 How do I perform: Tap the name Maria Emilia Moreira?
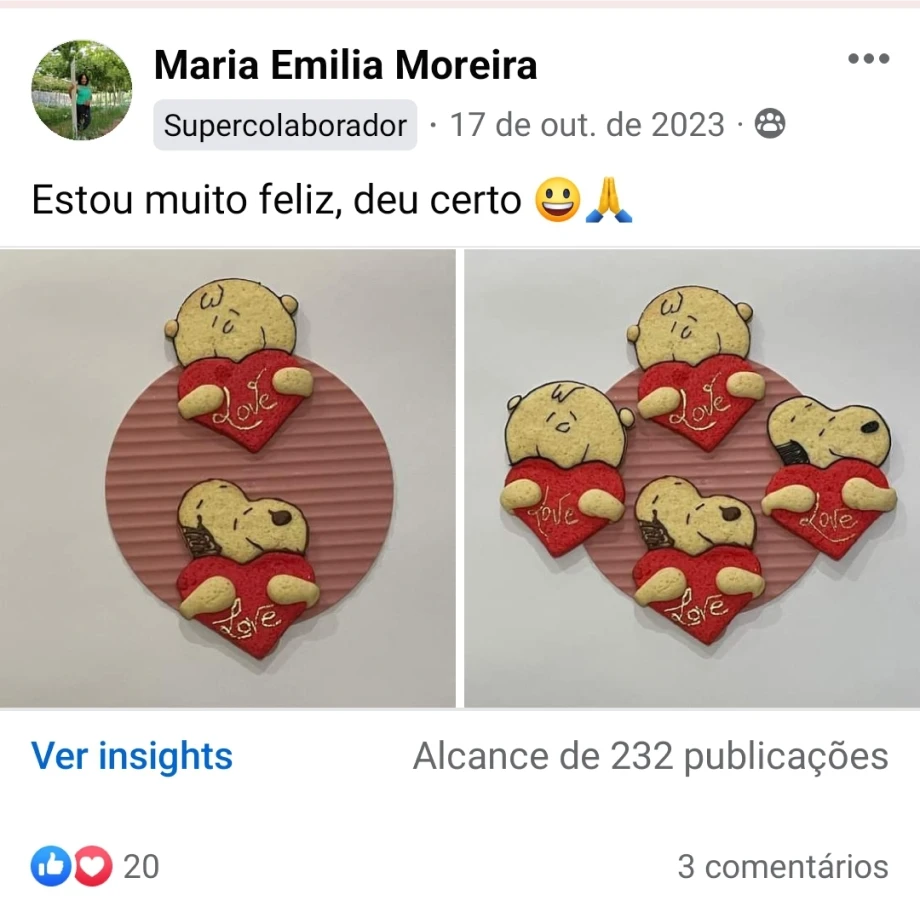(x=345, y=66)
